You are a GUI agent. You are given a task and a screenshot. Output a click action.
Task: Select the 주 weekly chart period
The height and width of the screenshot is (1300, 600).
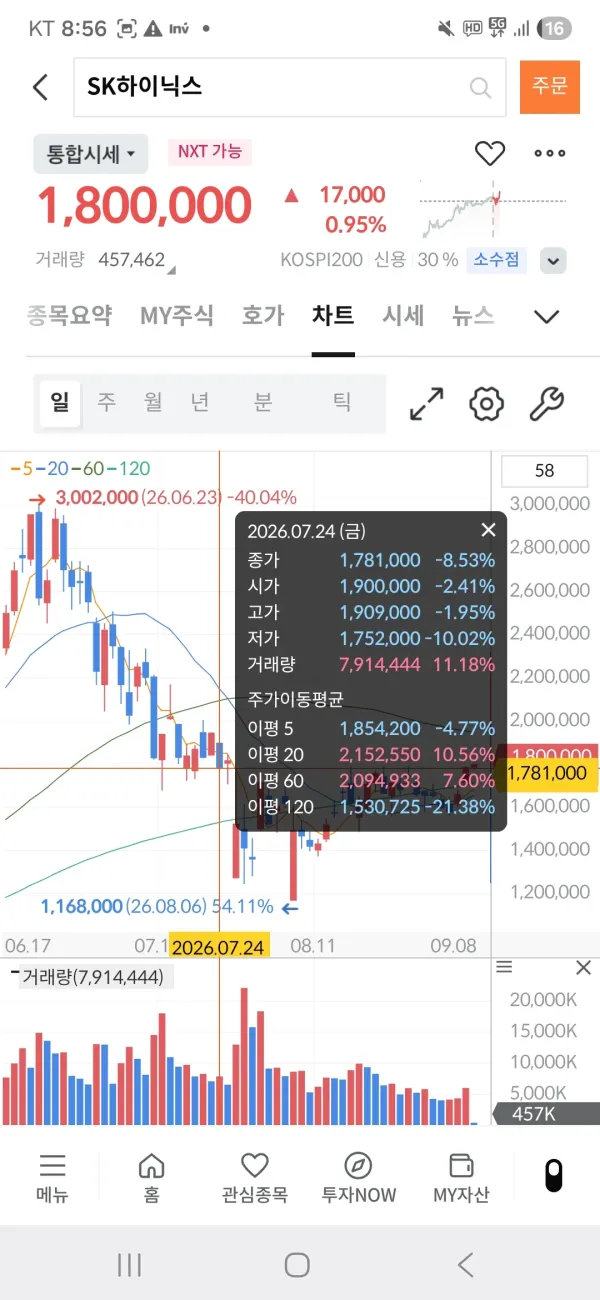(106, 402)
